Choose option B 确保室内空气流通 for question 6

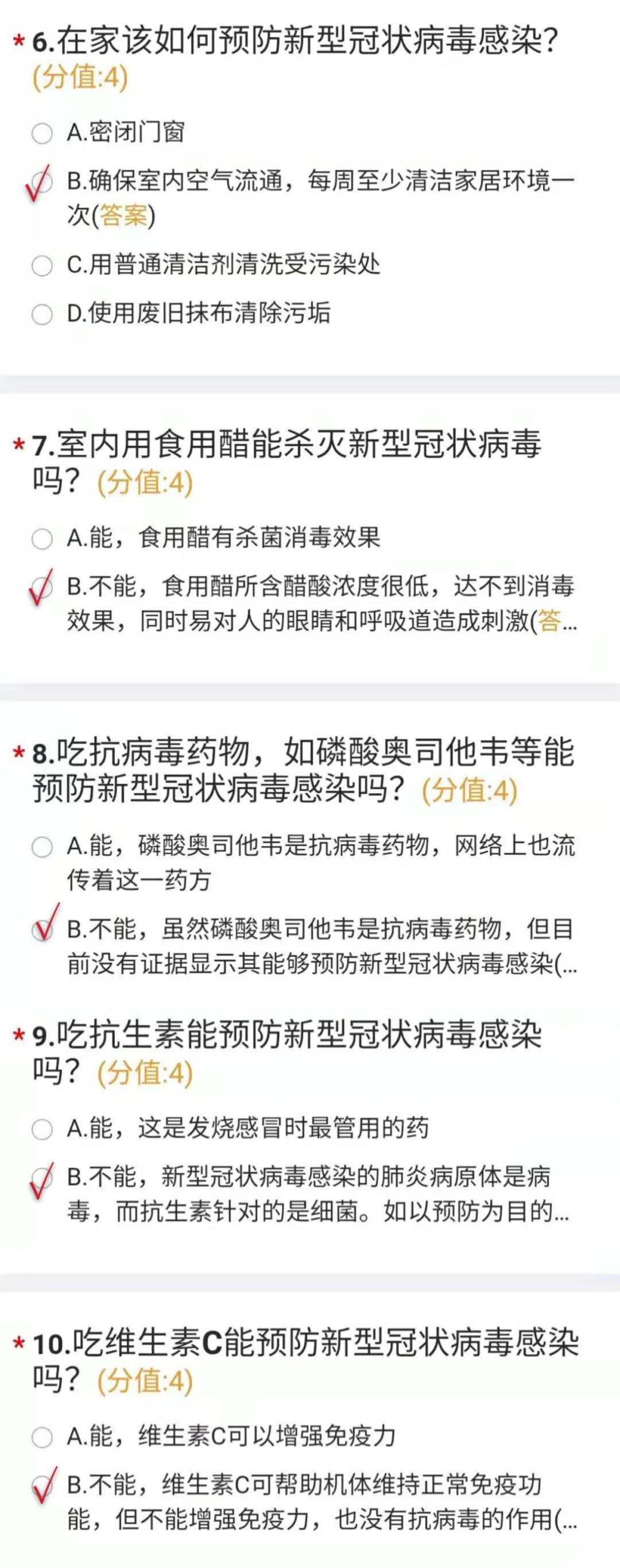pyautogui.click(x=42, y=182)
